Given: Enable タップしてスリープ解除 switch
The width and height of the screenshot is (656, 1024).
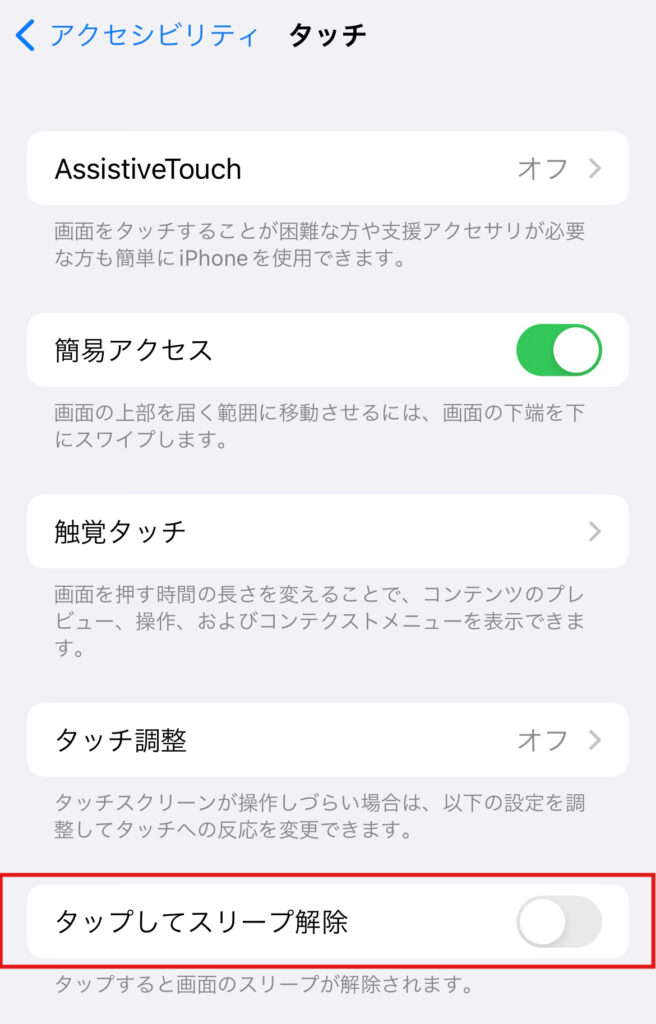Looking at the screenshot, I should click(x=558, y=922).
